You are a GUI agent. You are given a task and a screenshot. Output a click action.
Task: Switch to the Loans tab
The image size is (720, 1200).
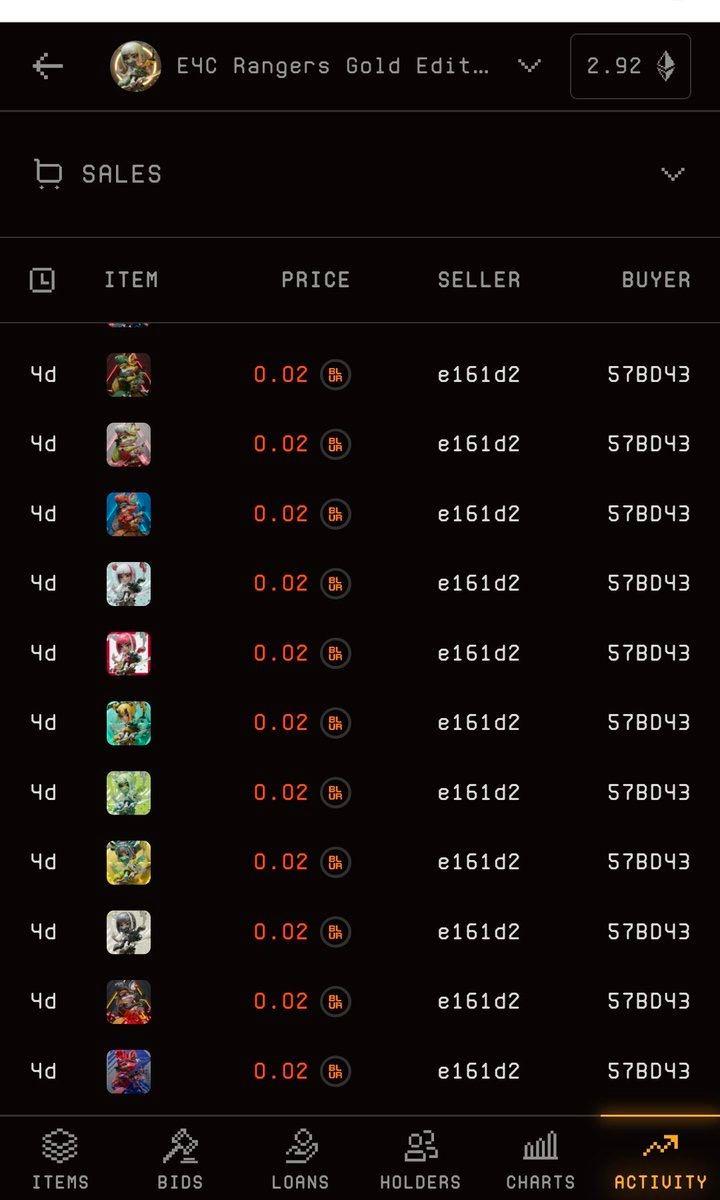pos(300,1159)
